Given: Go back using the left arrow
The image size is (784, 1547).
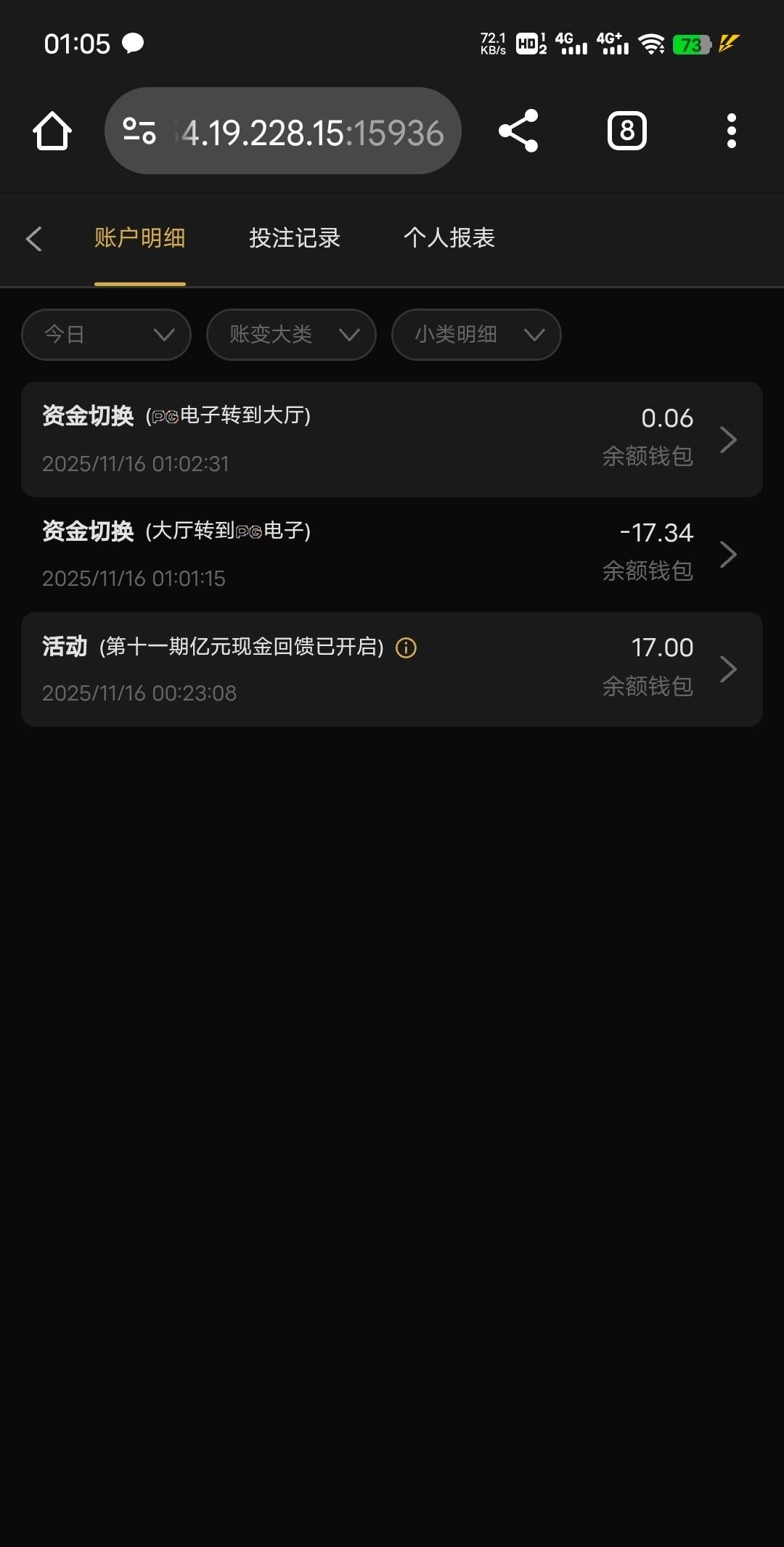Looking at the screenshot, I should coord(34,239).
